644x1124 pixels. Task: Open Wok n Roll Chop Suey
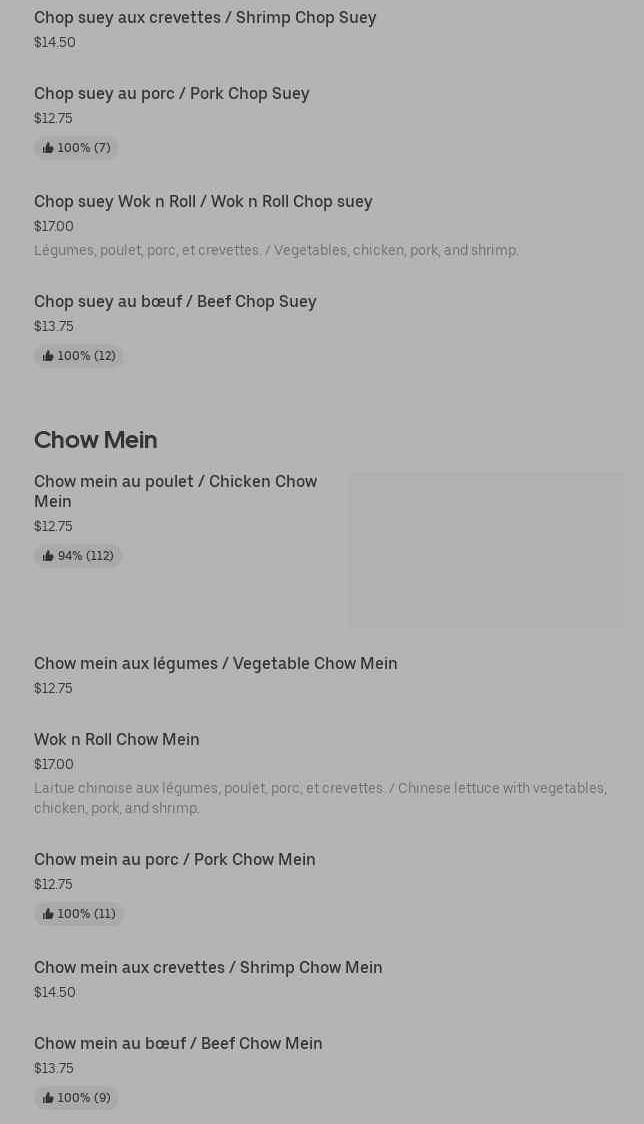point(203,201)
